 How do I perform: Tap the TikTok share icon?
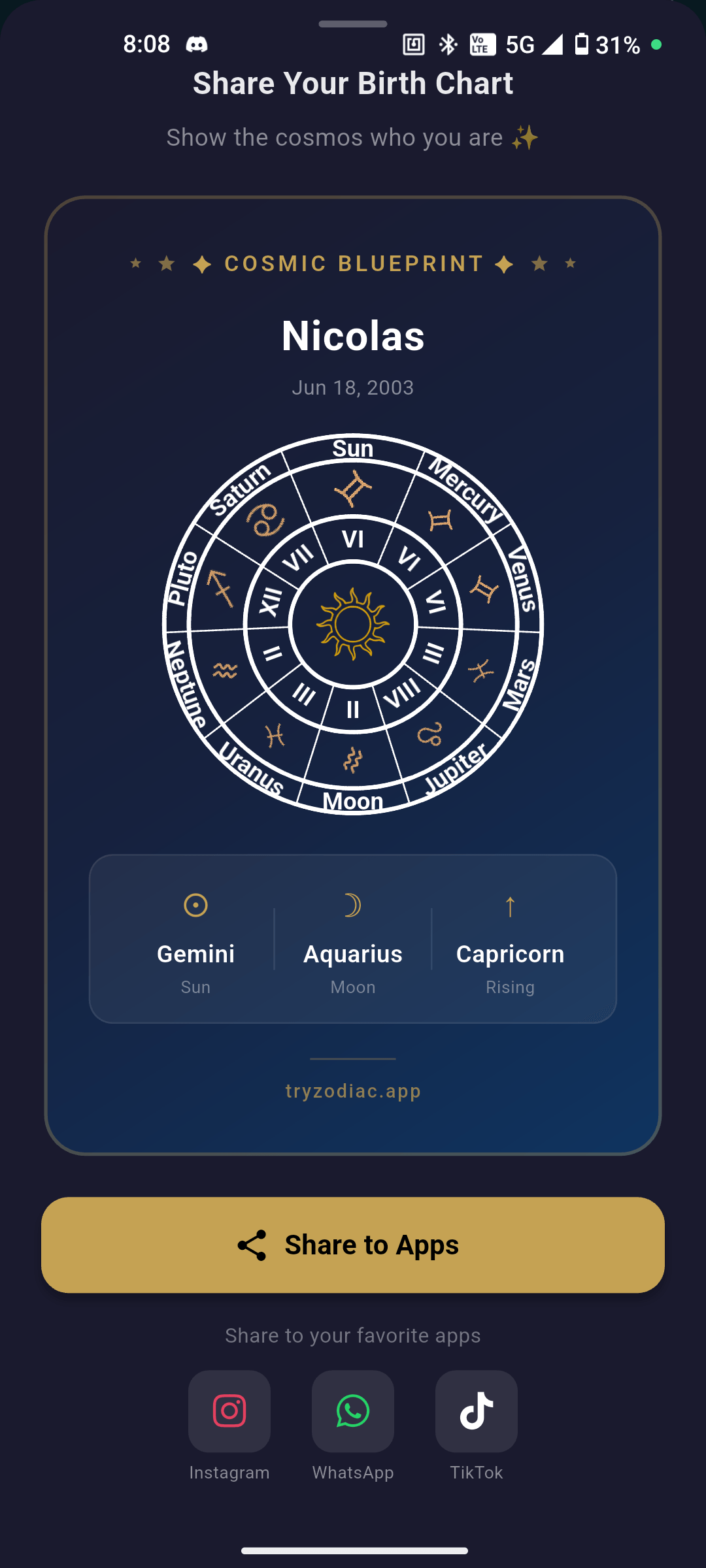476,1411
